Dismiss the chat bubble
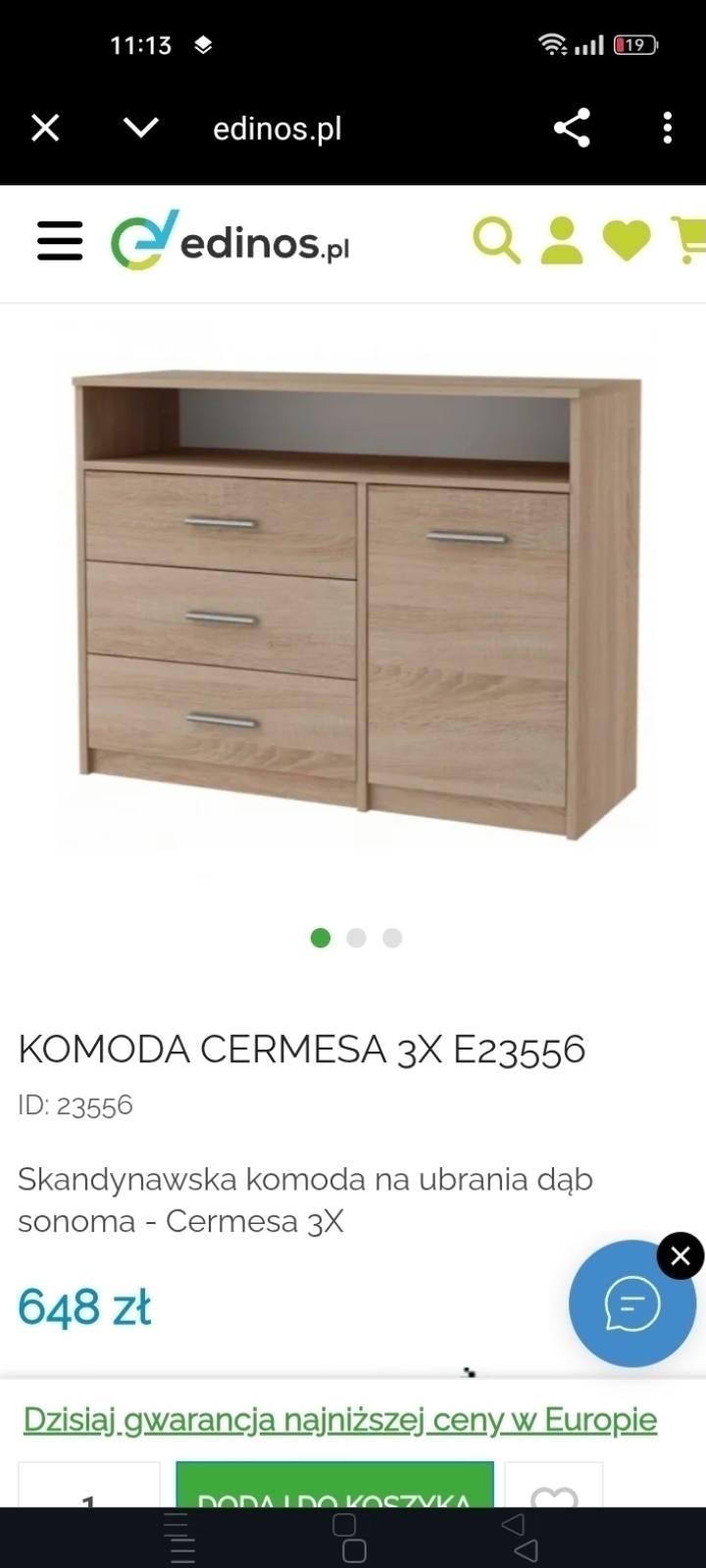Viewport: 706px width, 1568px height. pos(681,1255)
